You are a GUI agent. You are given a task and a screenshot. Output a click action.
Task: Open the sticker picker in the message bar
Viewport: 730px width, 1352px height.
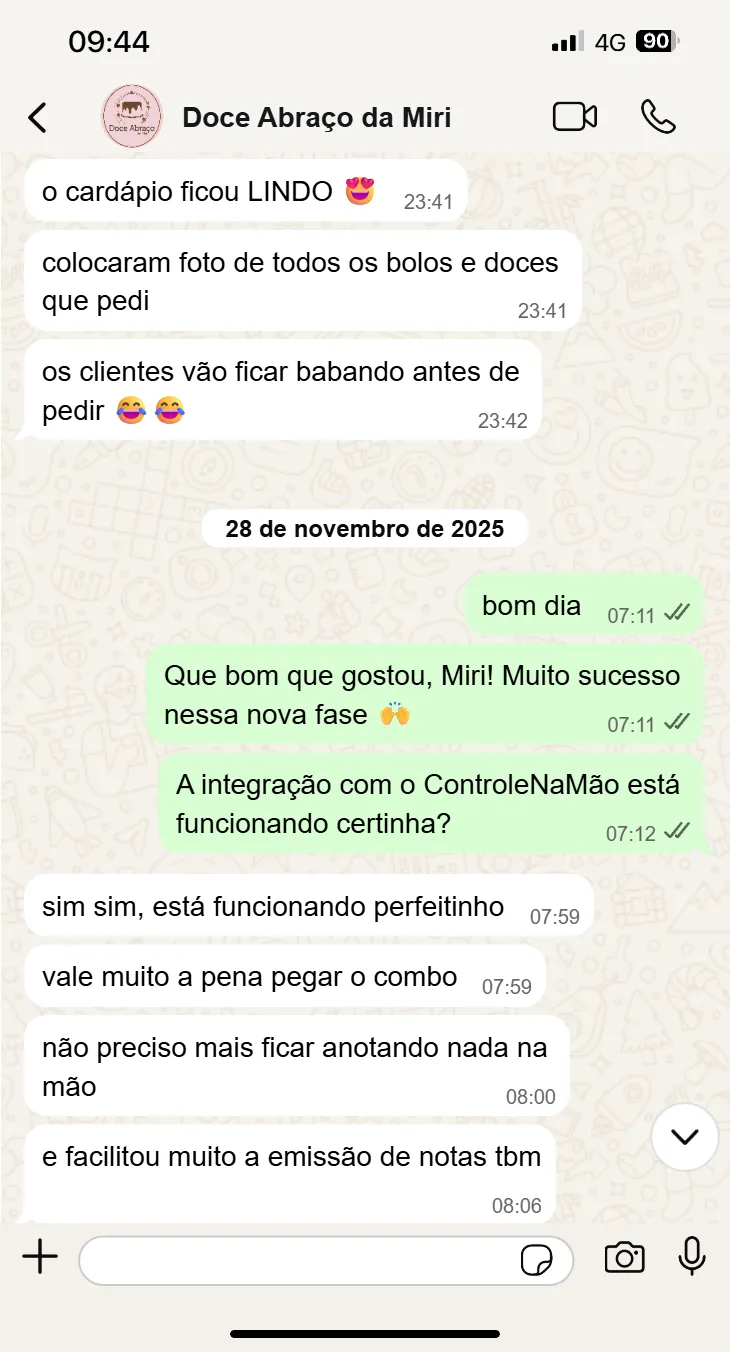coord(538,1260)
